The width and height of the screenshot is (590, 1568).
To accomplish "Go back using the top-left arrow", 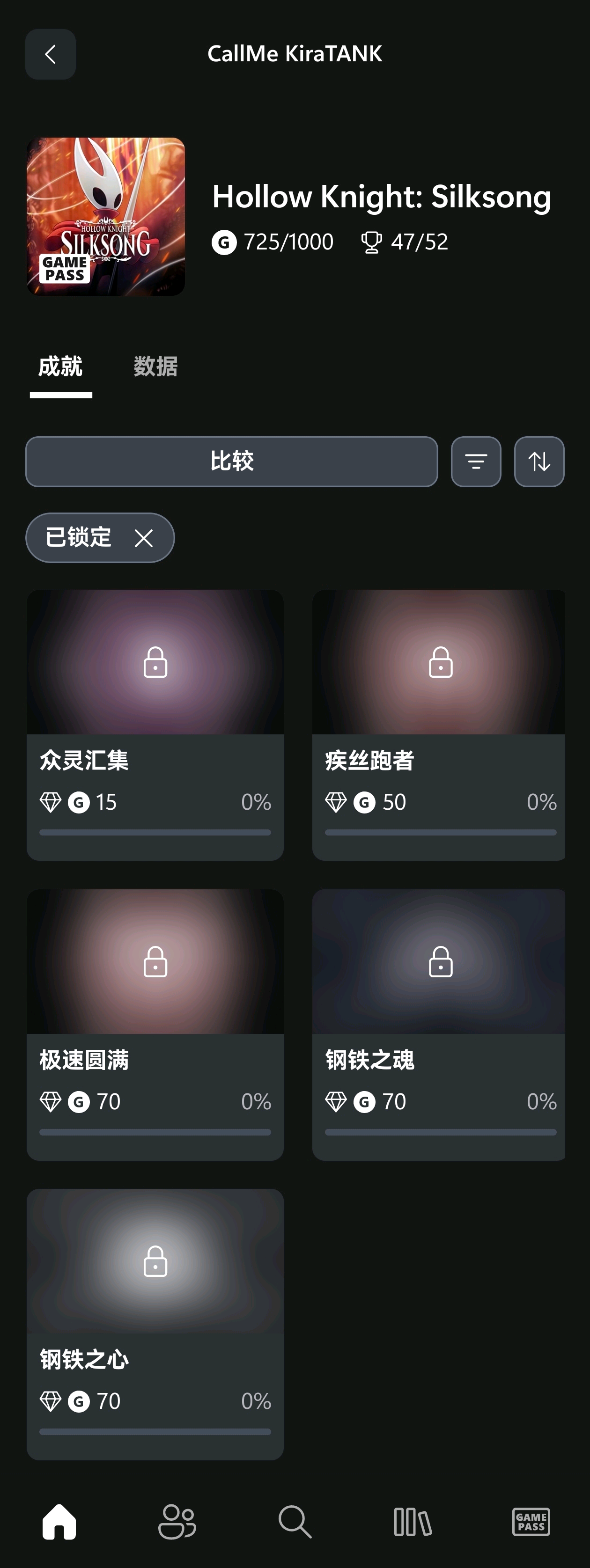I will (x=51, y=54).
